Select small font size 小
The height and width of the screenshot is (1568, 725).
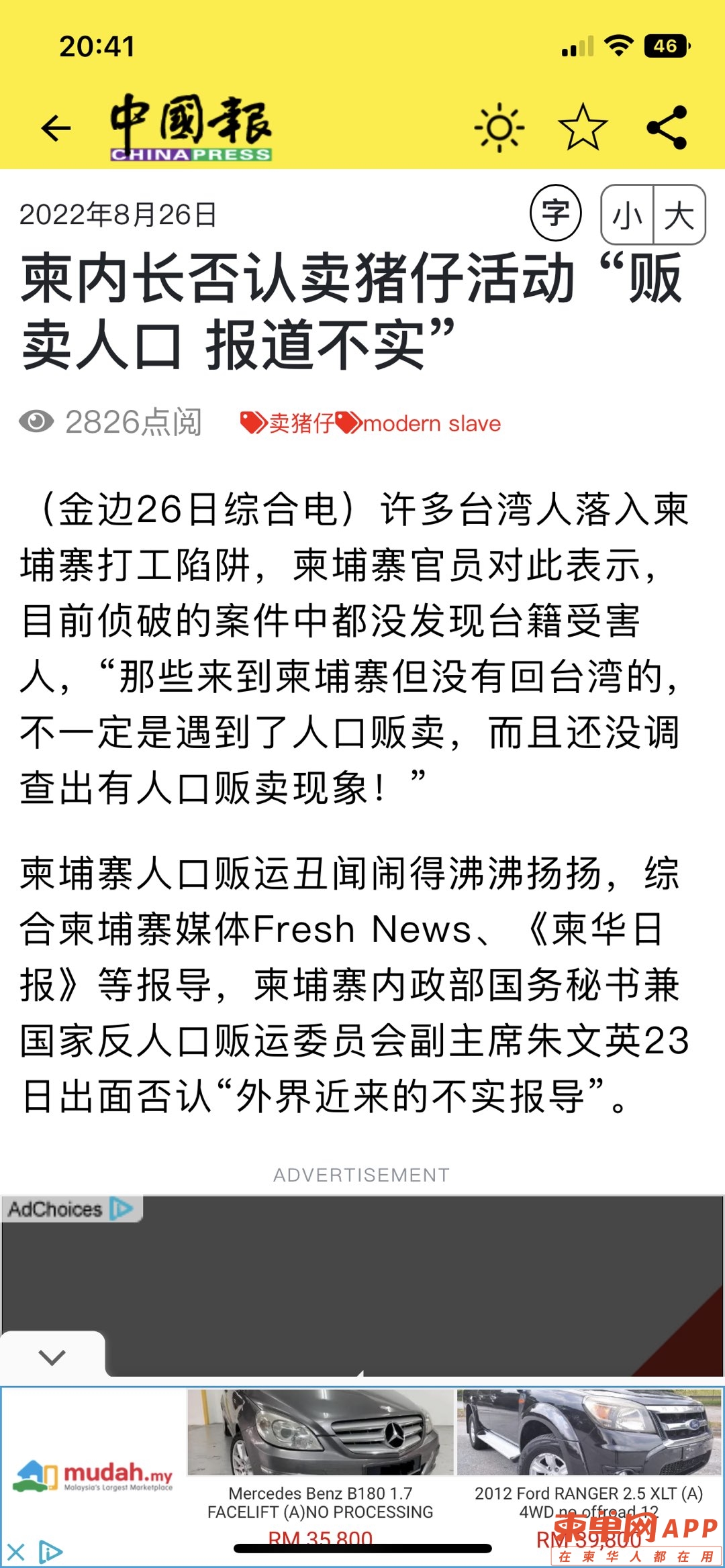point(627,215)
